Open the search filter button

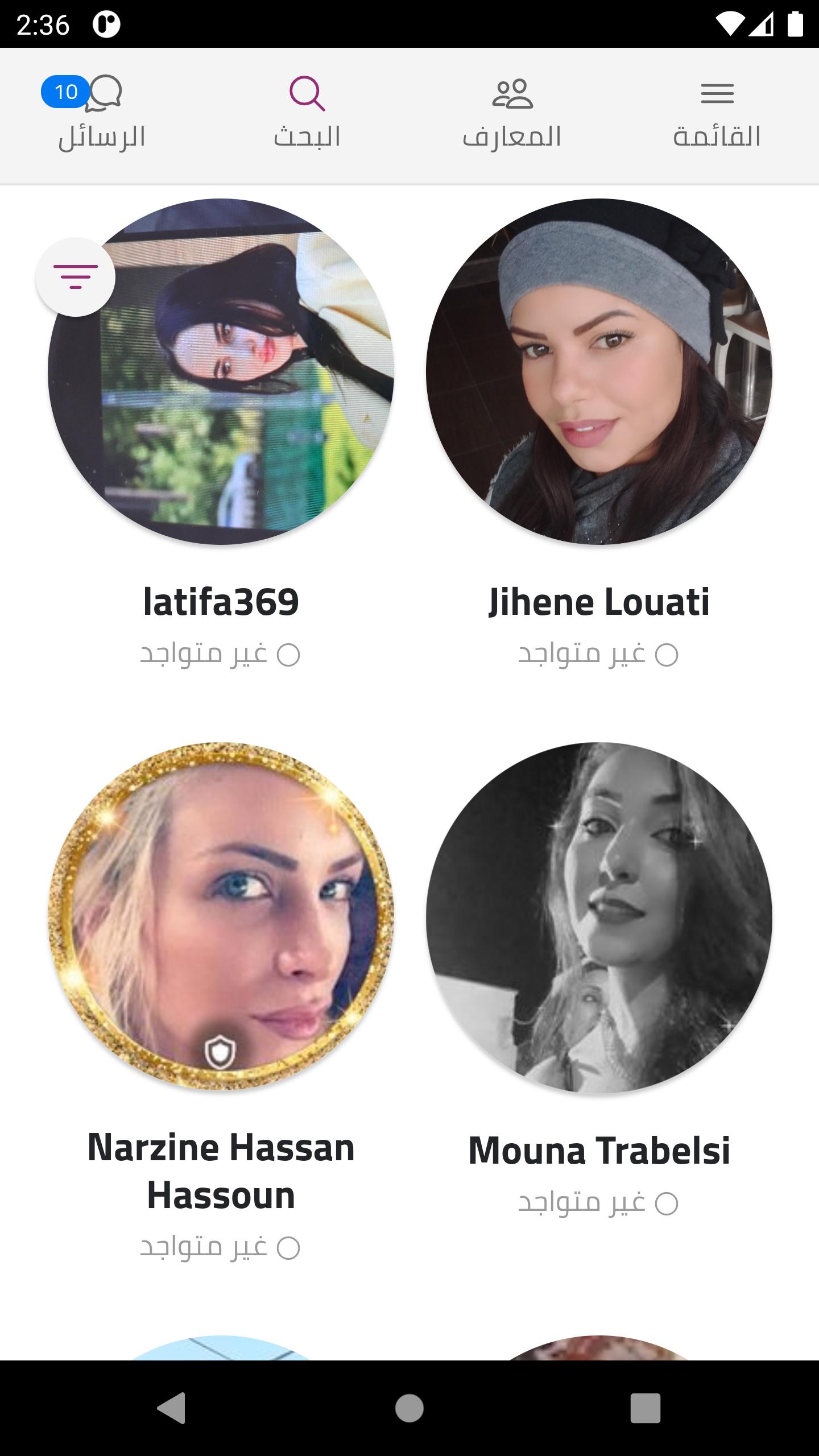[x=76, y=277]
